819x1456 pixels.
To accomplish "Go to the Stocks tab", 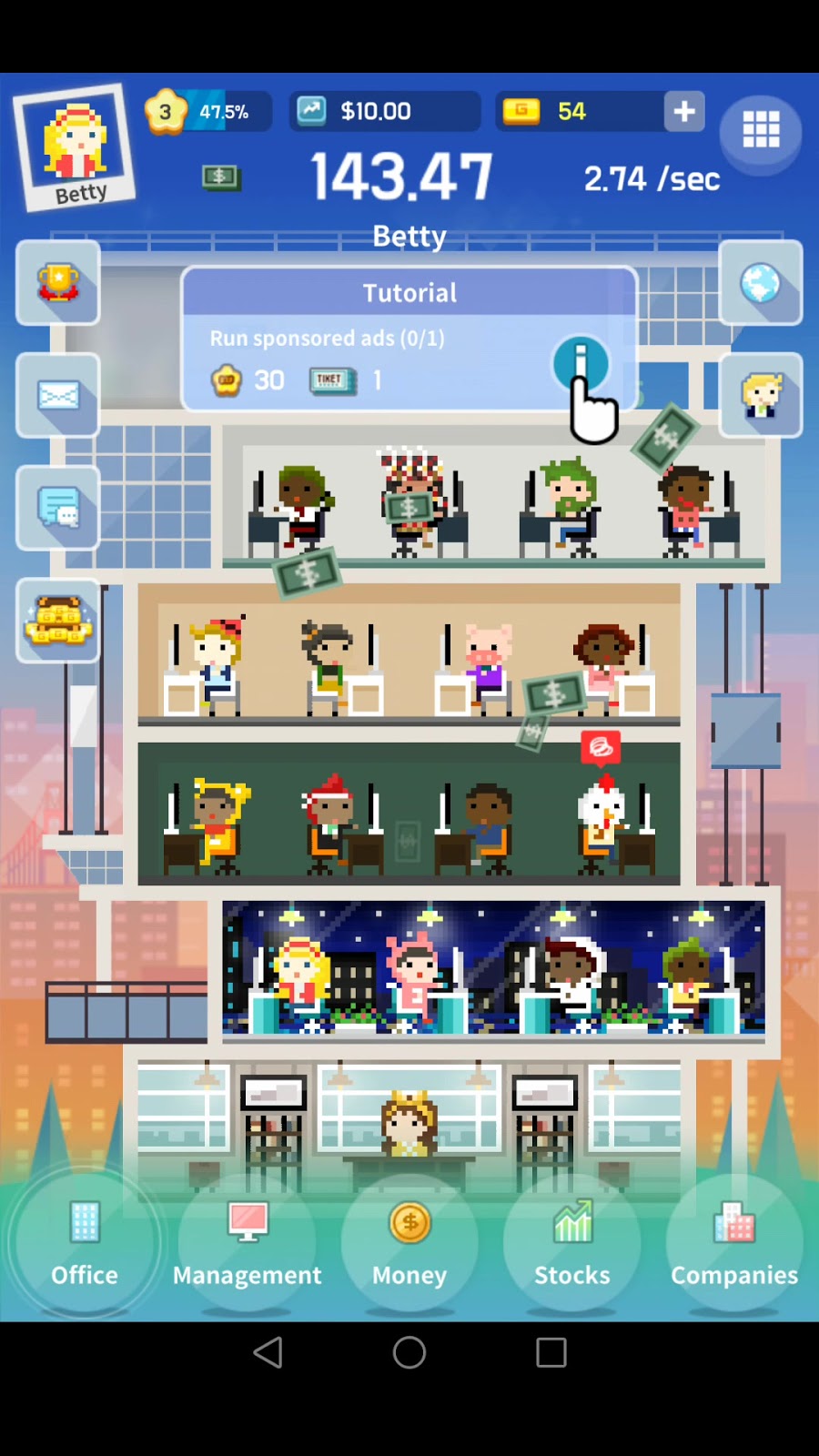I will tap(571, 1243).
